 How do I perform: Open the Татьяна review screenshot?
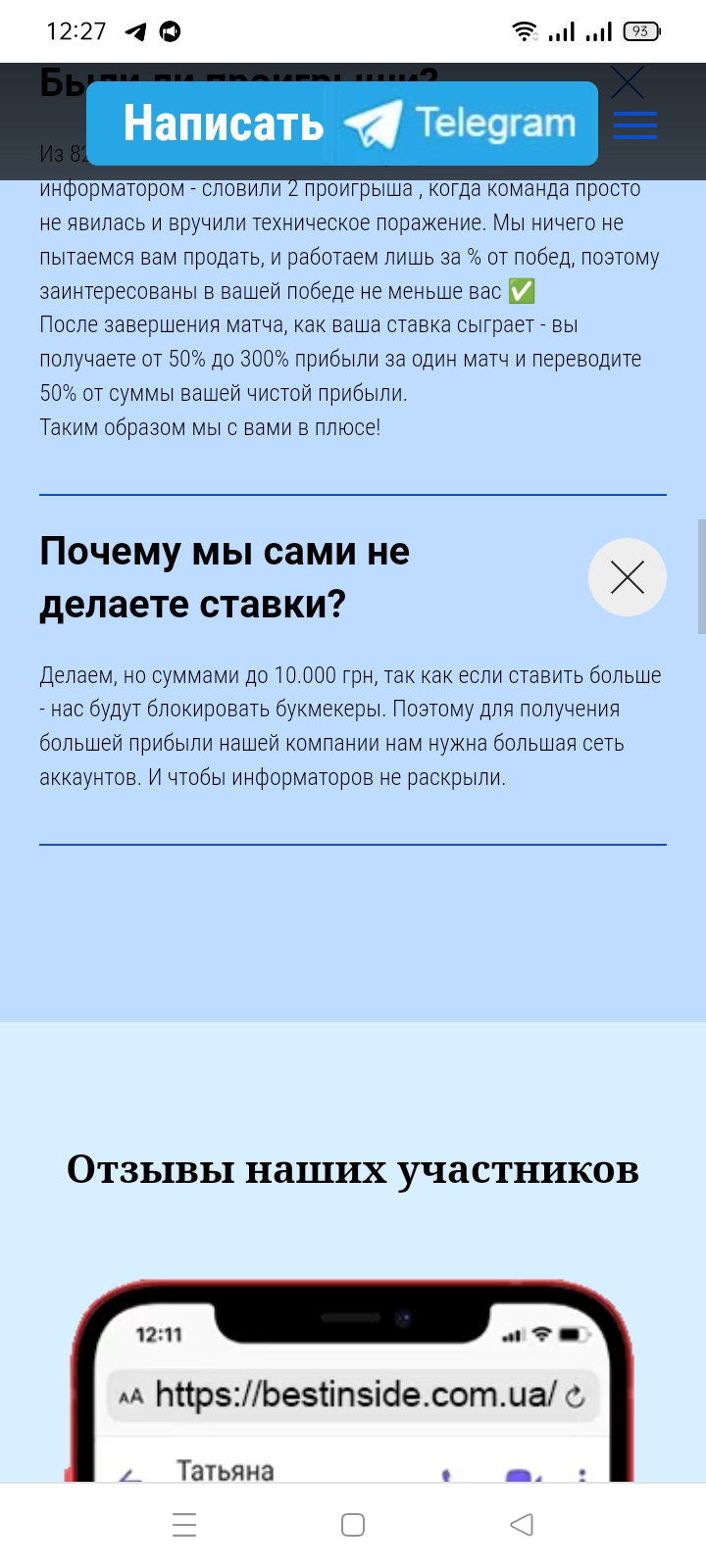352,1380
